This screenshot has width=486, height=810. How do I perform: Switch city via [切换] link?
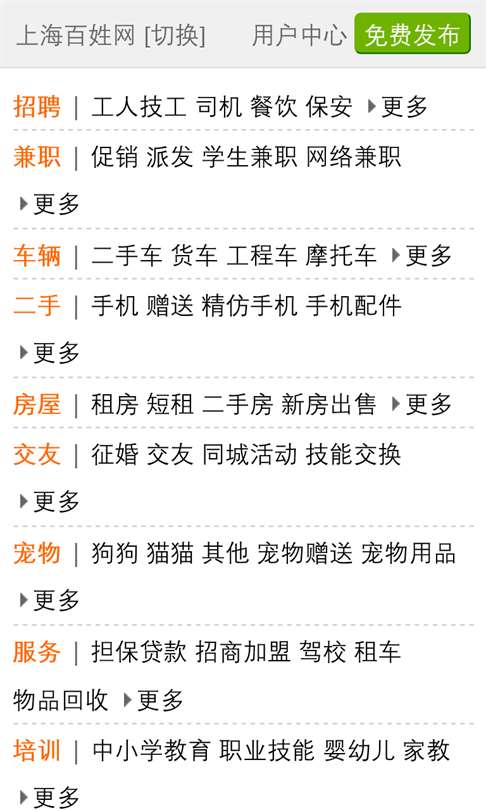pyautogui.click(x=175, y=36)
